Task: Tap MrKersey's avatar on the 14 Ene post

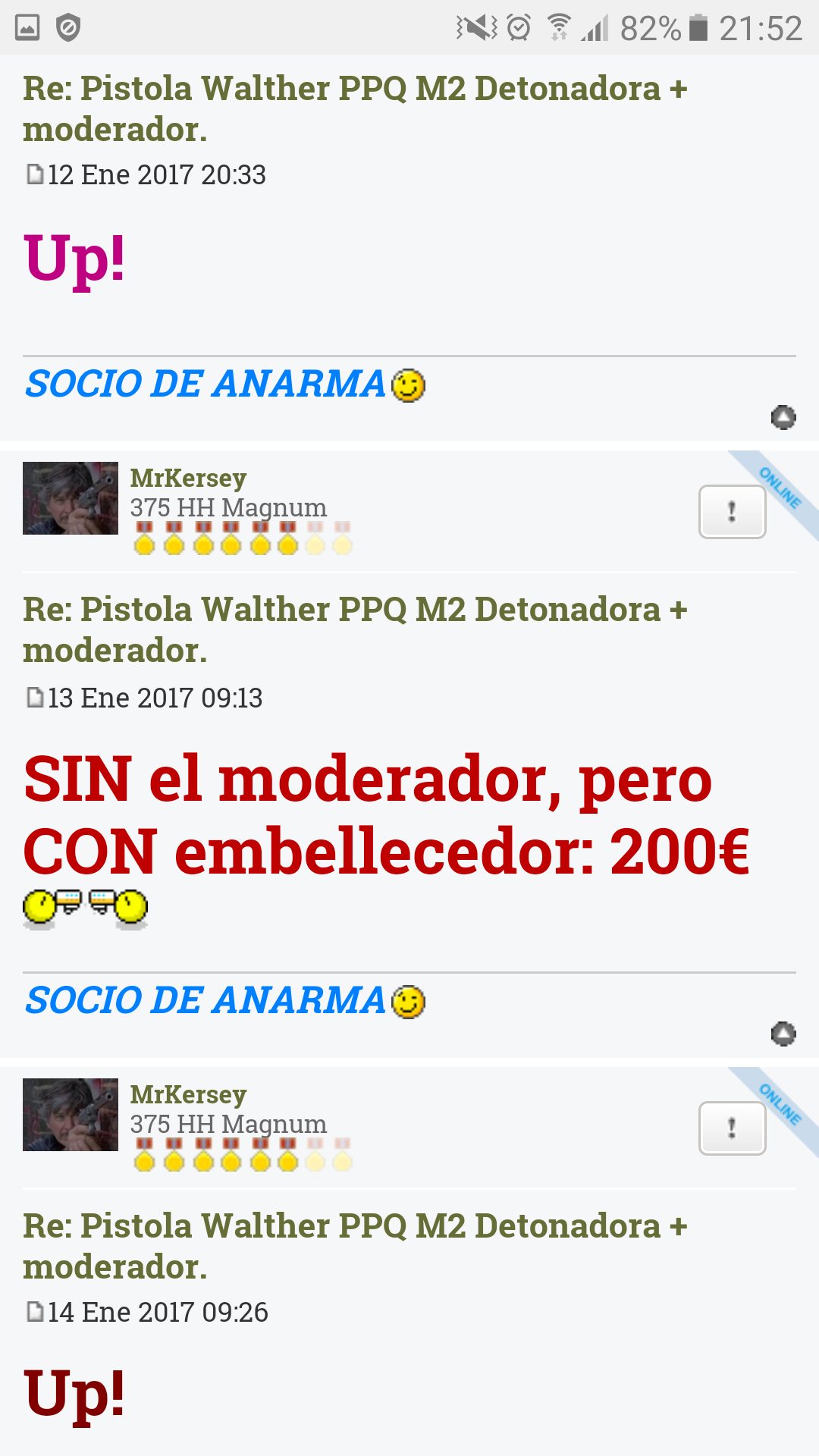Action: 71,1115
